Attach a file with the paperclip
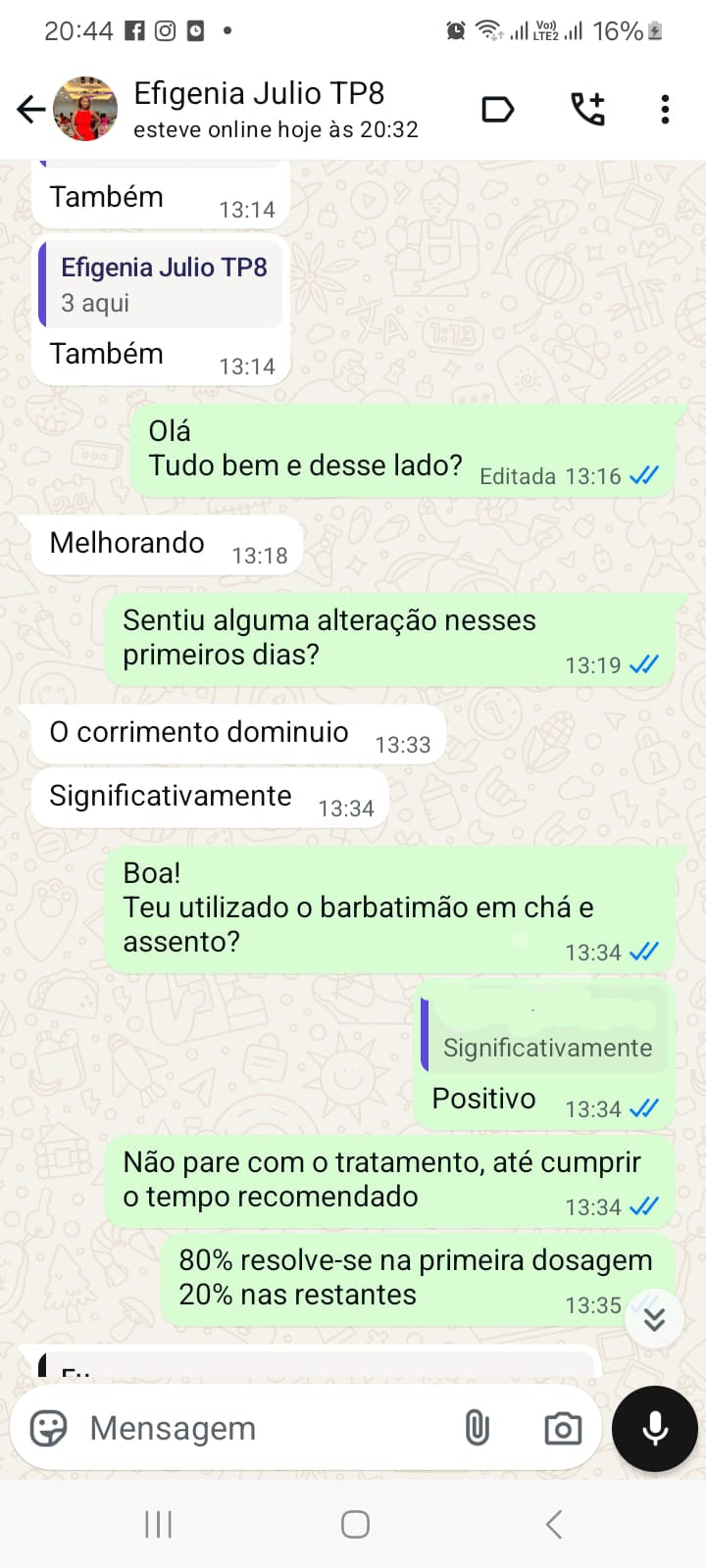The image size is (706, 1568). coord(477,1428)
